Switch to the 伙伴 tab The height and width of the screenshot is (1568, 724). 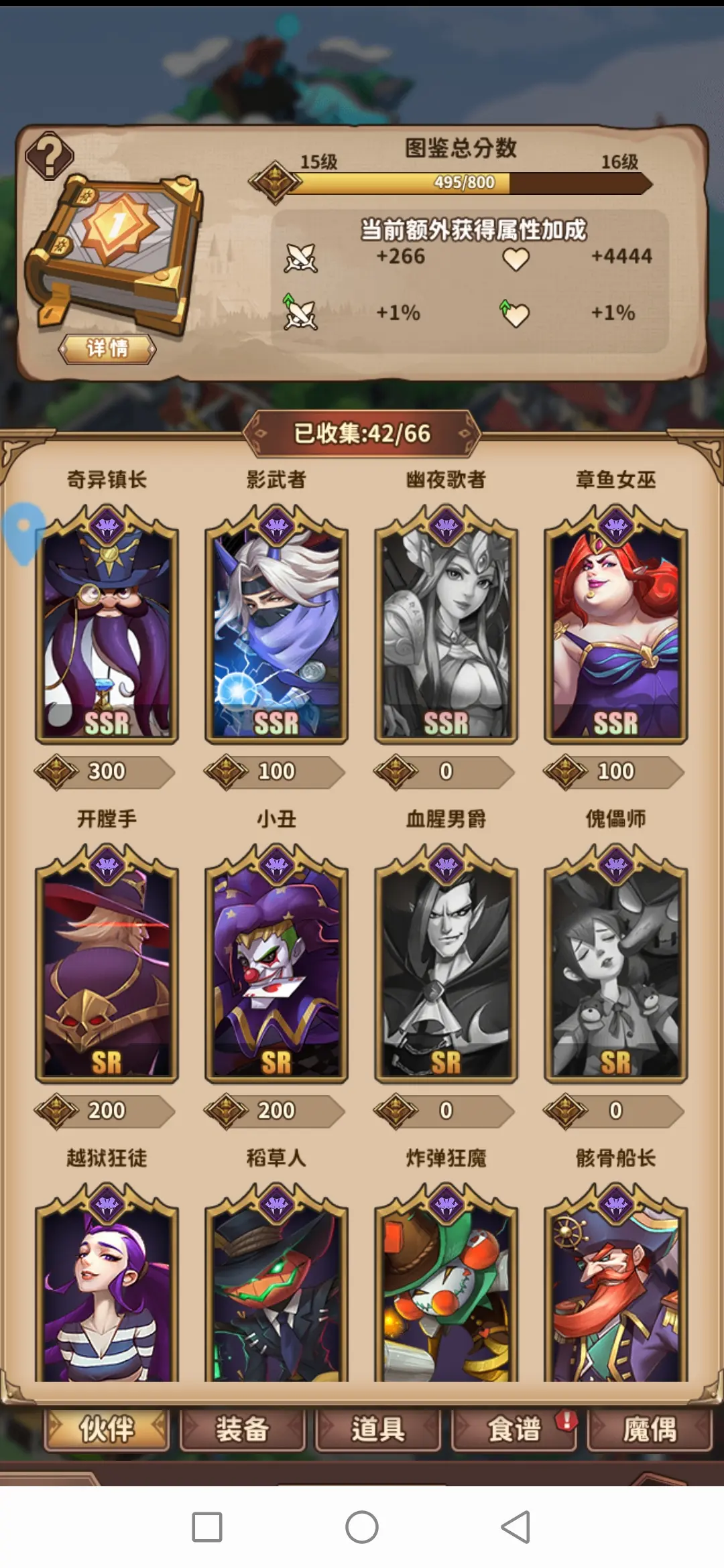click(107, 1429)
